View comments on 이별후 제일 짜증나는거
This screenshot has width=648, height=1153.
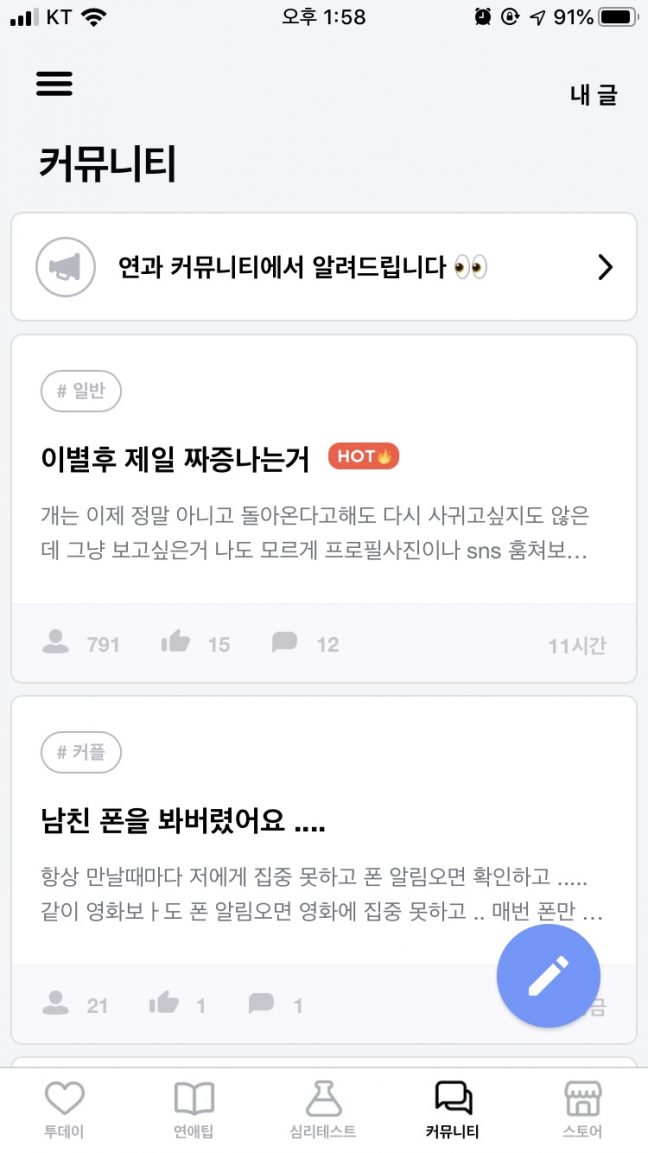pyautogui.click(x=286, y=643)
